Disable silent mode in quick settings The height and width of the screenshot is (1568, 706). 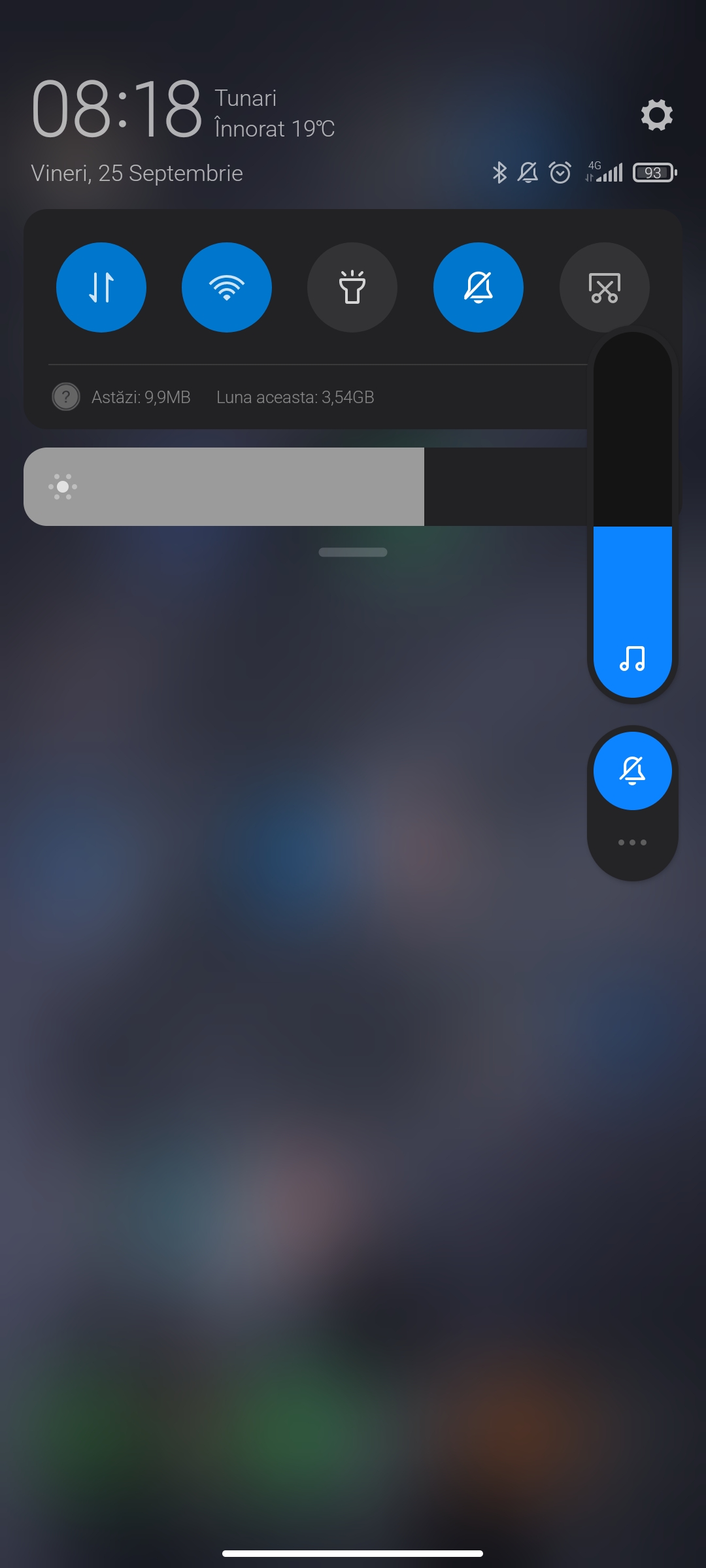(478, 287)
